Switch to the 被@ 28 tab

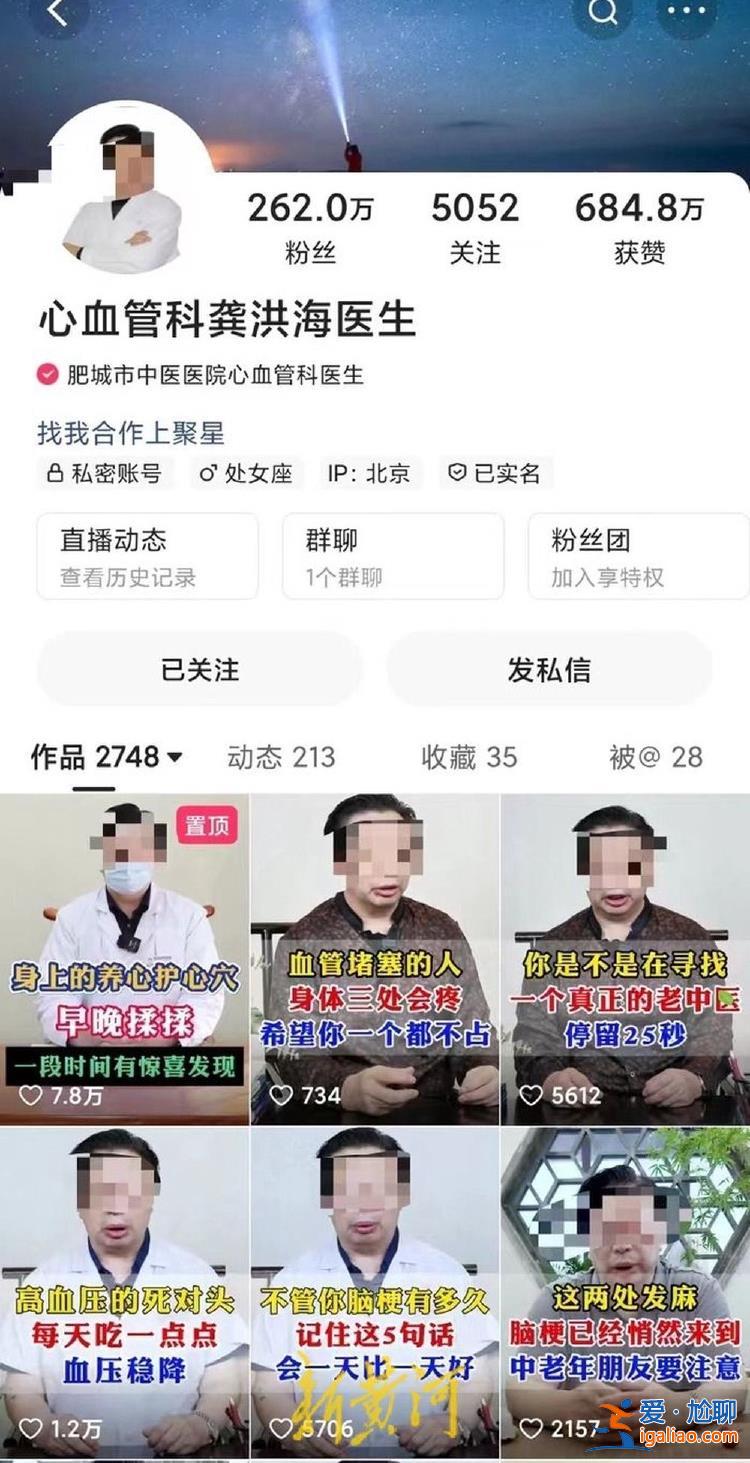(x=656, y=757)
